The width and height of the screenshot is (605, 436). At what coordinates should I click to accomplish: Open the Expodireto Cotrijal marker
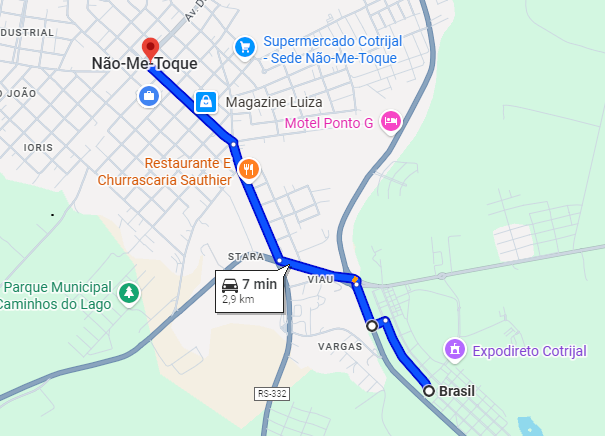454,349
